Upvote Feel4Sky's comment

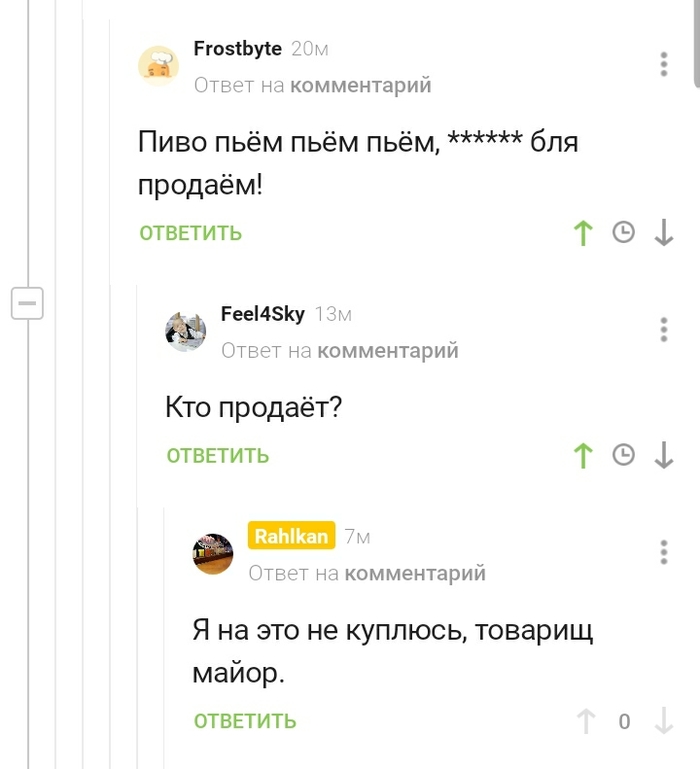point(583,456)
